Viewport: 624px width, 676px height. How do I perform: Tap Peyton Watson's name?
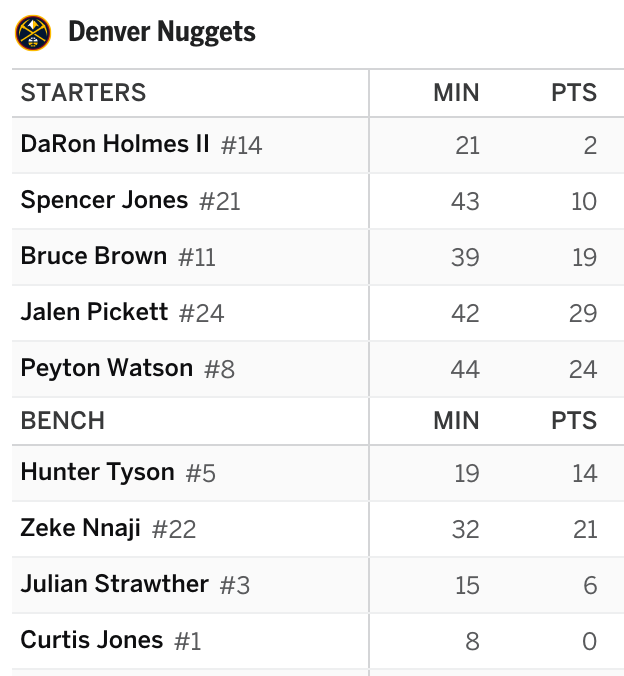[x=107, y=368]
